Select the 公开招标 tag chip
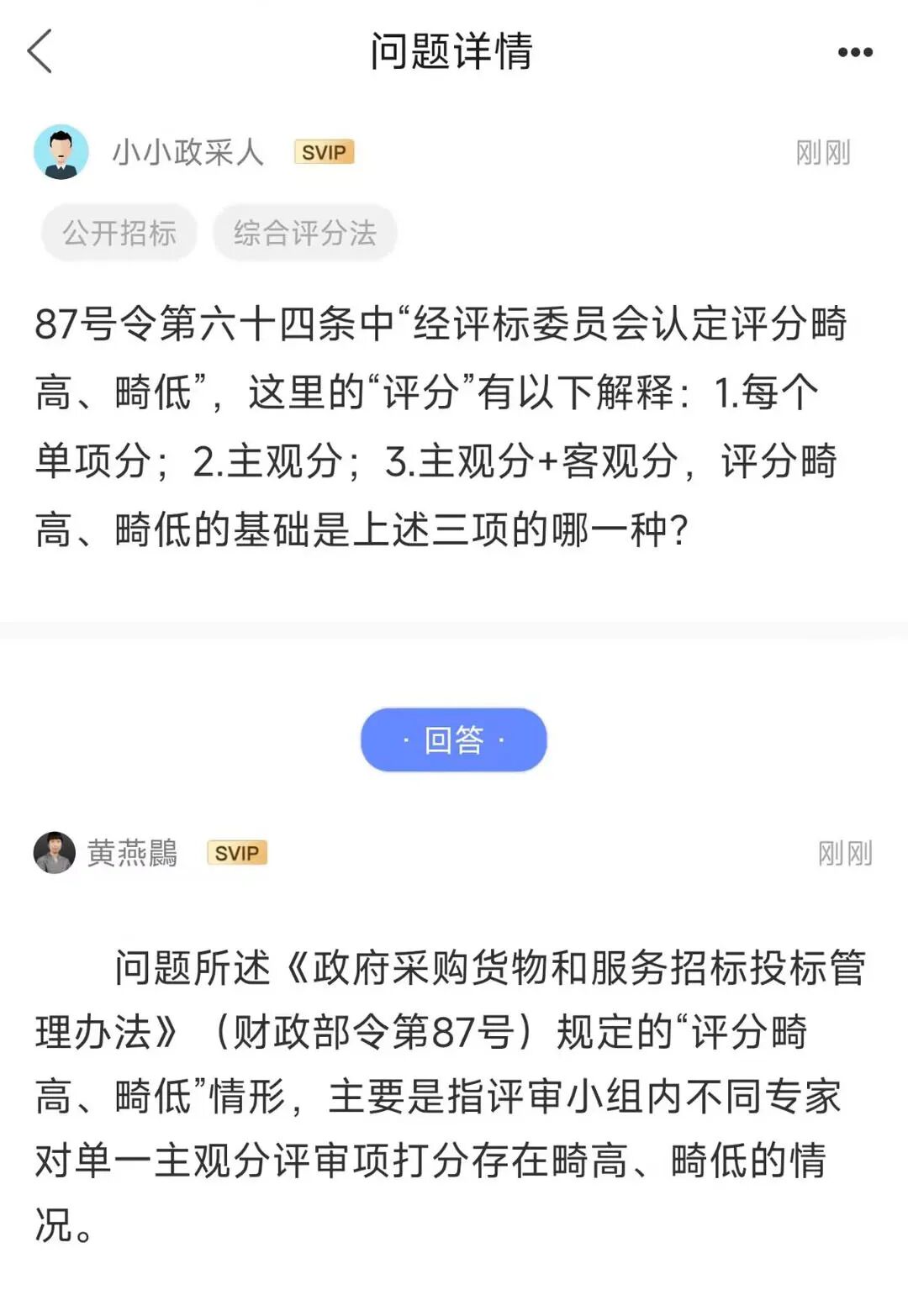 [x=119, y=233]
